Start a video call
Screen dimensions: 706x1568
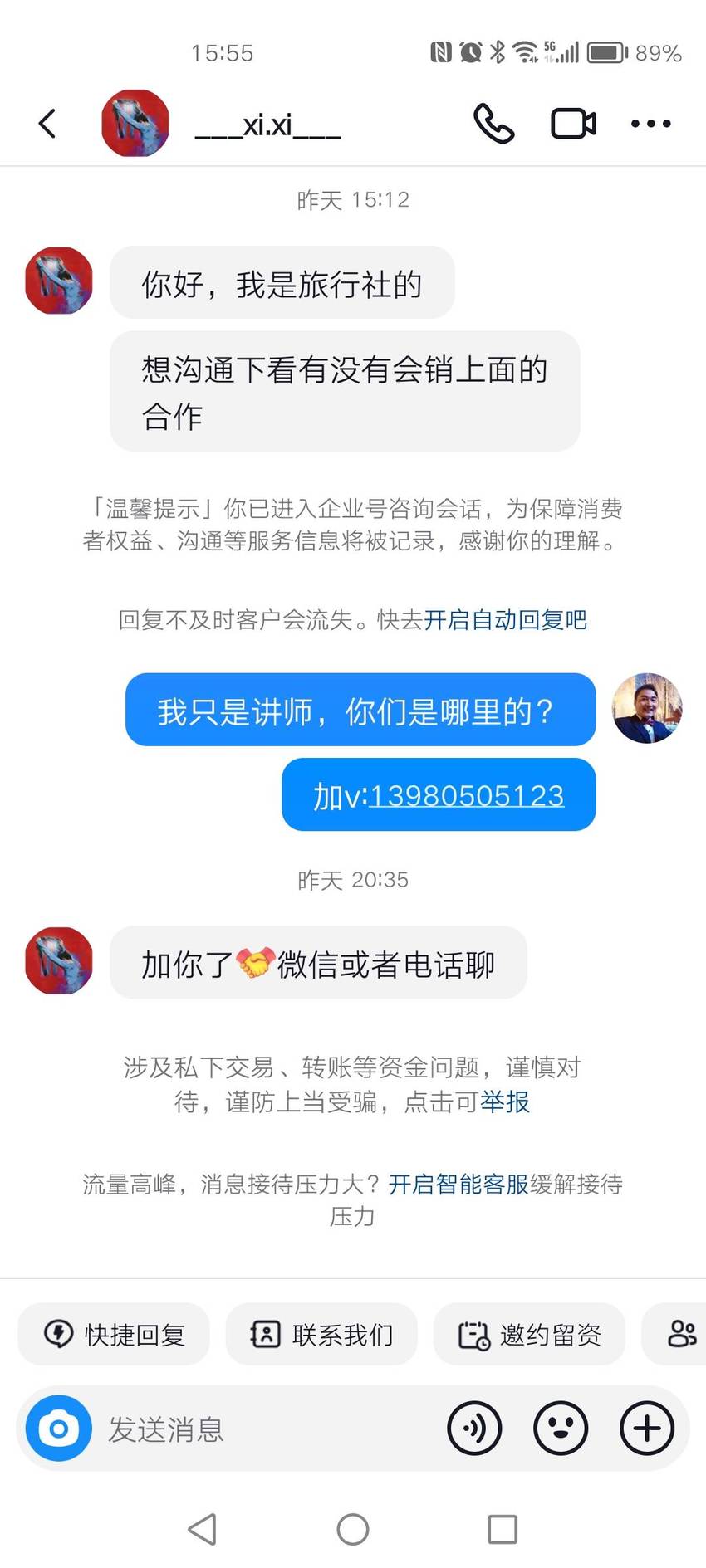[x=573, y=124]
